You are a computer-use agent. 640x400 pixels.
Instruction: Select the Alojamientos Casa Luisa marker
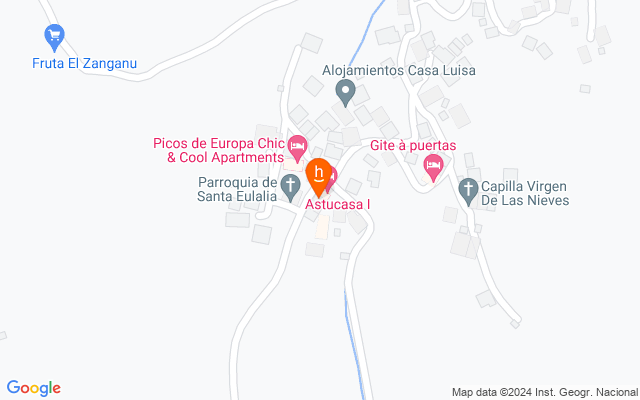point(345,93)
